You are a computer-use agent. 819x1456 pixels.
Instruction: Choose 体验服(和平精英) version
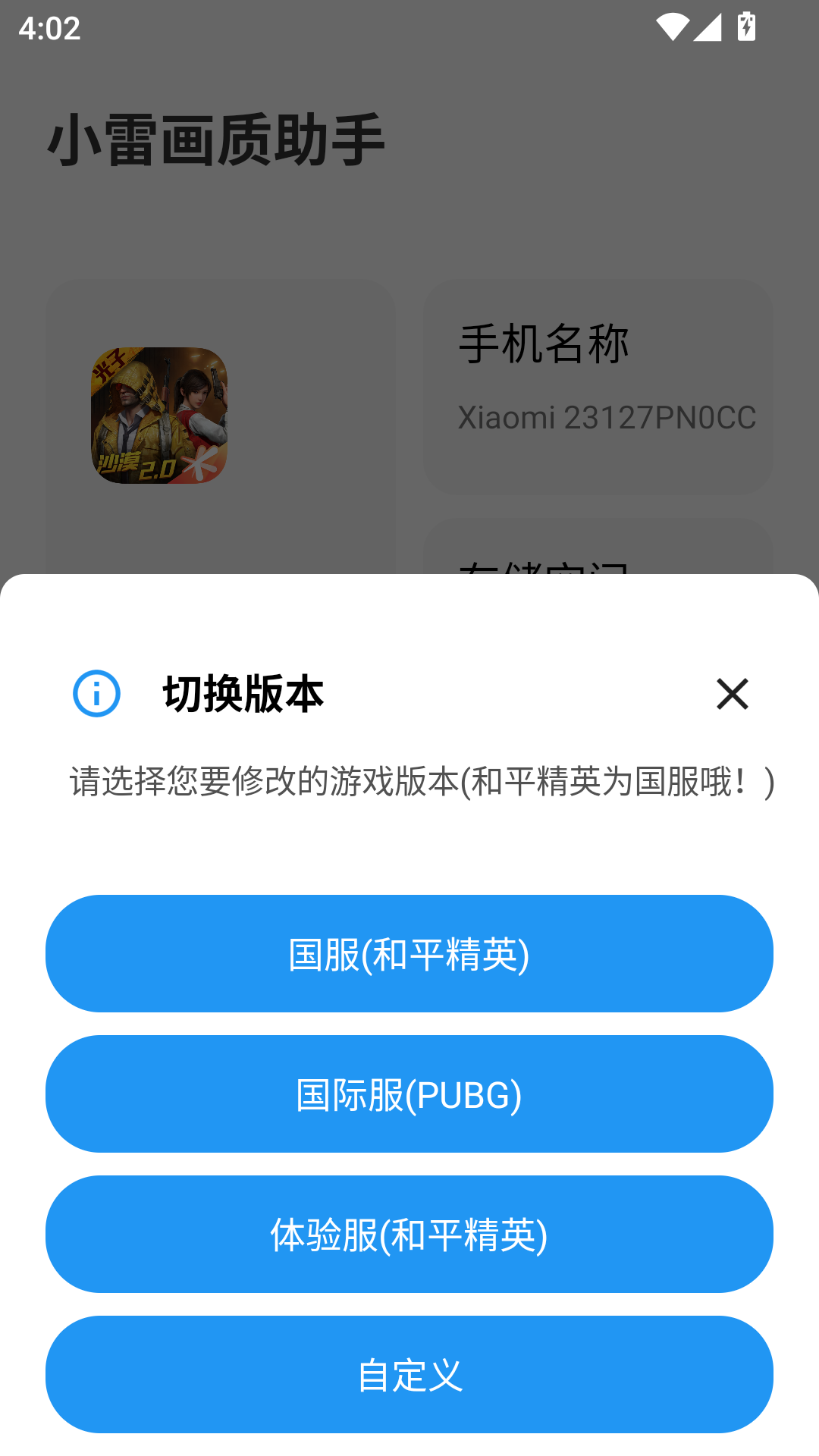[x=409, y=1235]
